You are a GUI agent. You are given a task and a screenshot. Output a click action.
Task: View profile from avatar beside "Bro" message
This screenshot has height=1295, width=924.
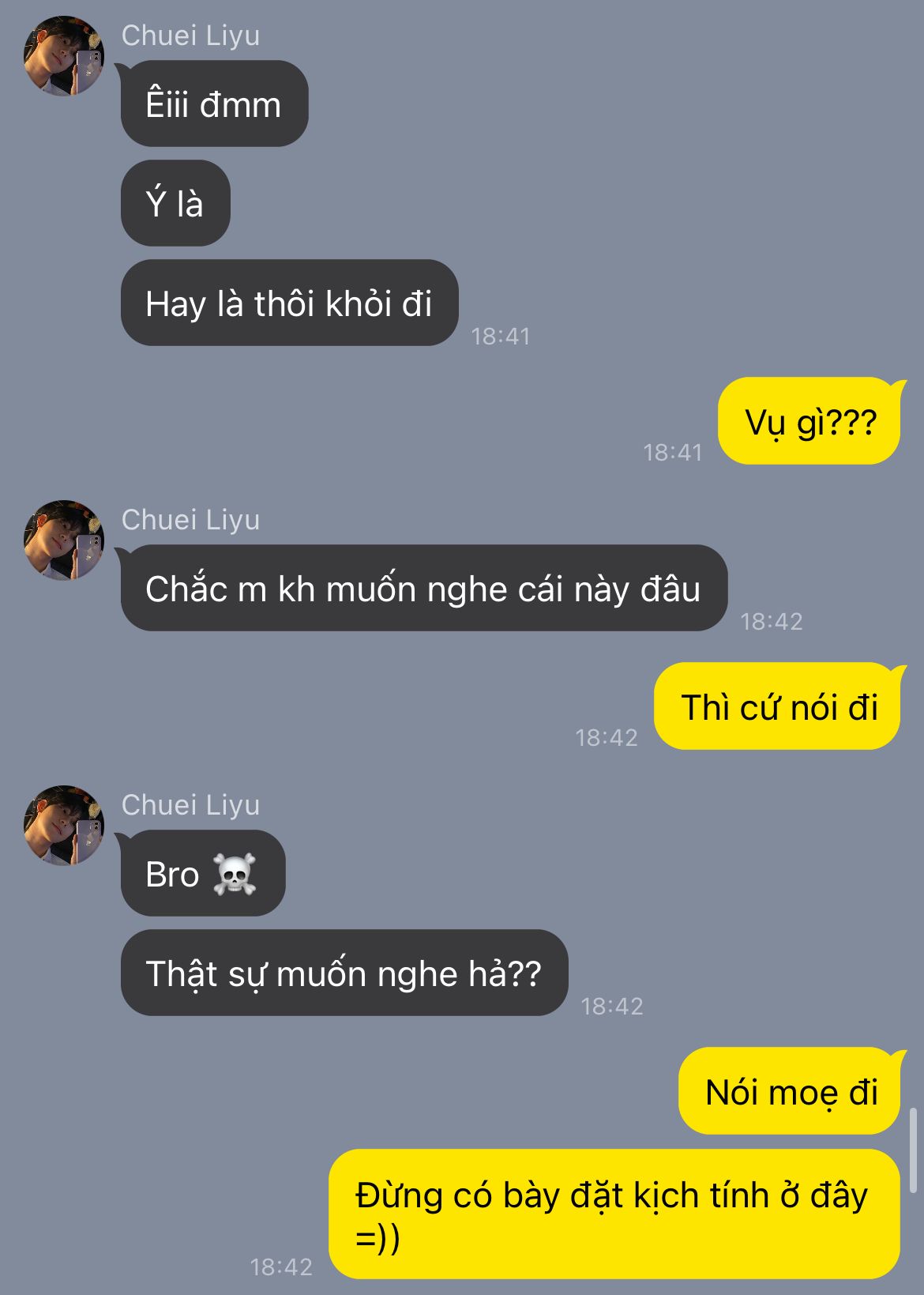point(63,826)
